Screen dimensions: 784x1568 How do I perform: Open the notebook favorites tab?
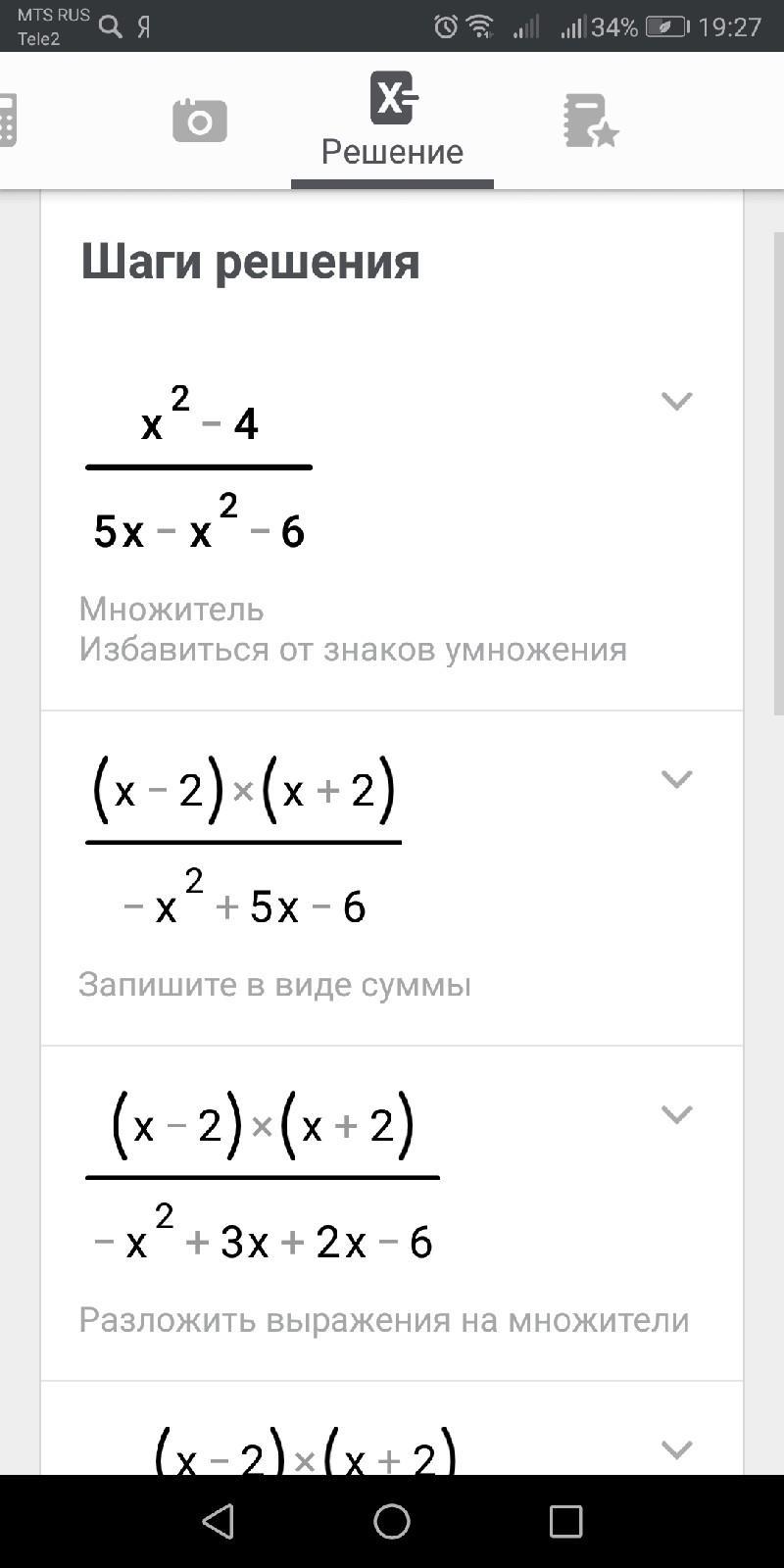click(590, 121)
